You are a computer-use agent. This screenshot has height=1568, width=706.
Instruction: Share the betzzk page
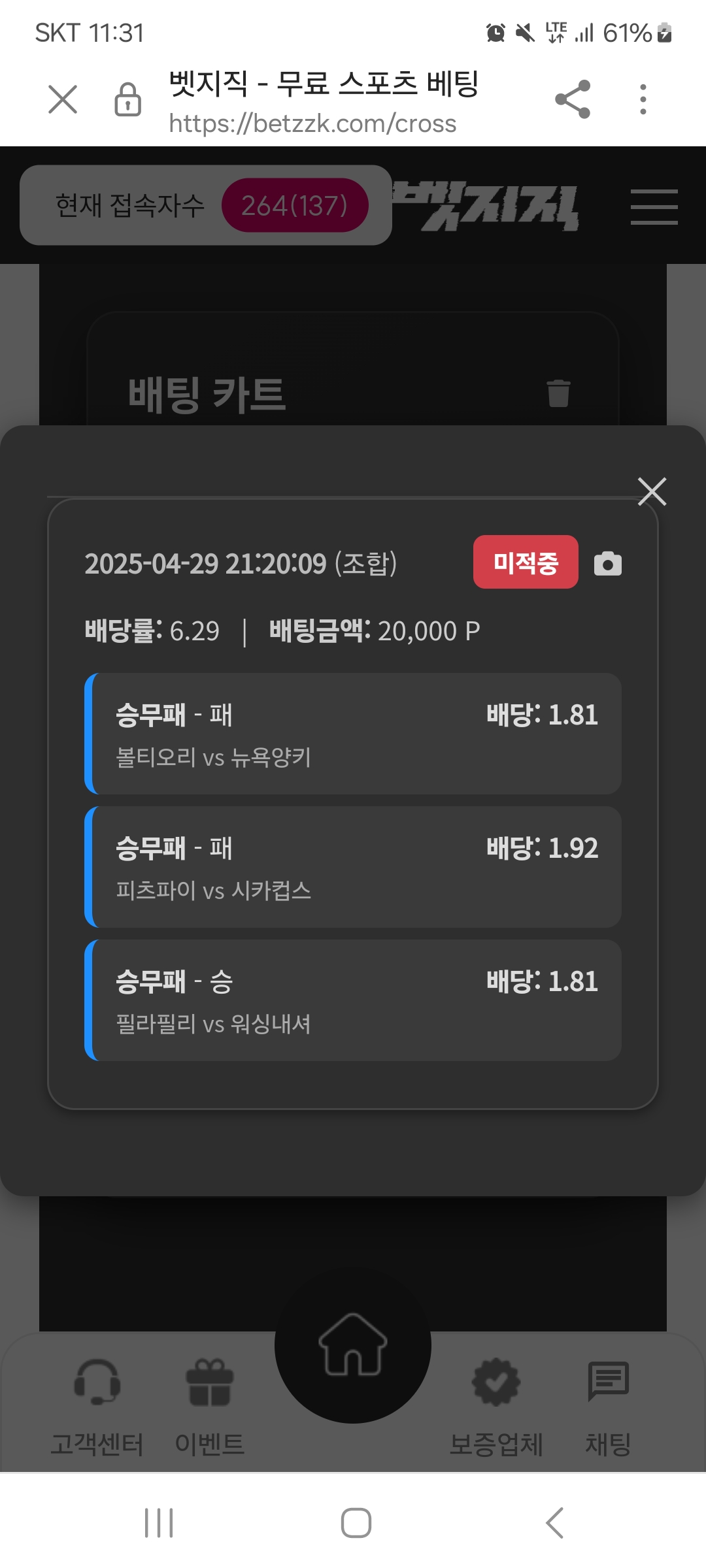point(573,99)
